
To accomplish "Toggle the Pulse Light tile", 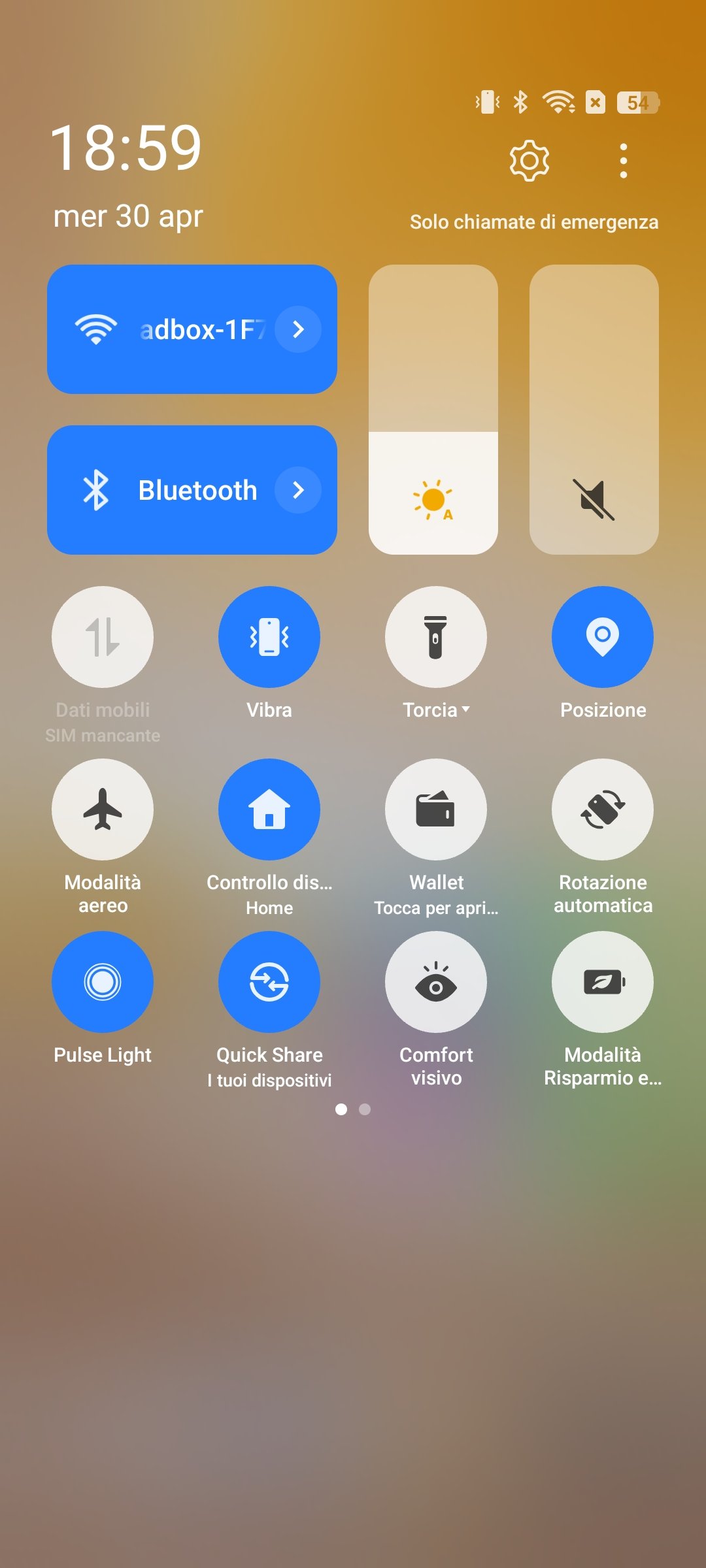I will pyautogui.click(x=103, y=982).
